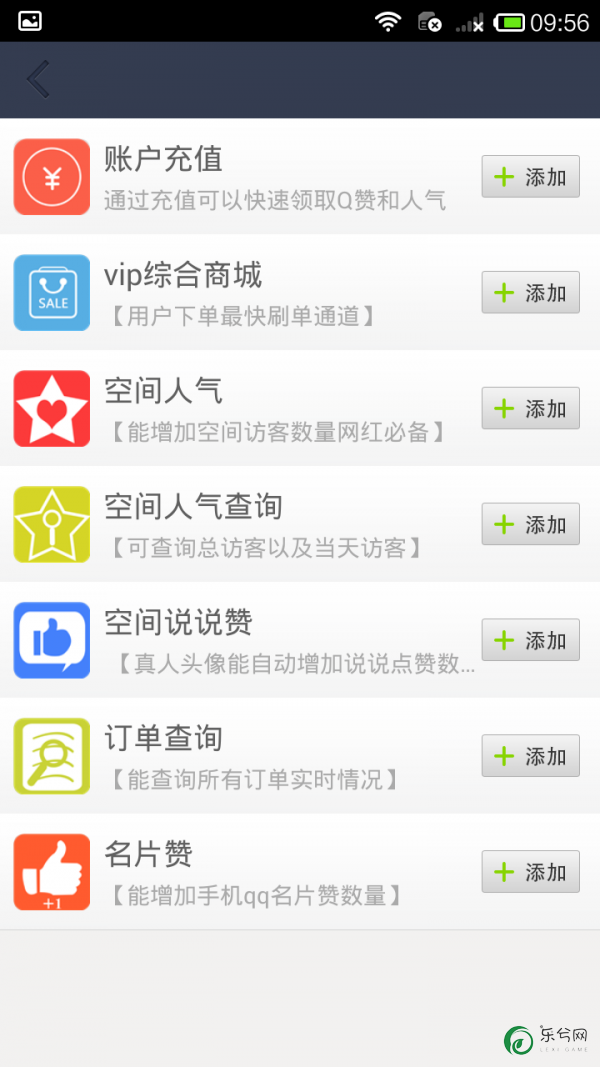Add 空间人气 to the list
Image resolution: width=600 pixels, height=1067 pixels.
click(531, 408)
